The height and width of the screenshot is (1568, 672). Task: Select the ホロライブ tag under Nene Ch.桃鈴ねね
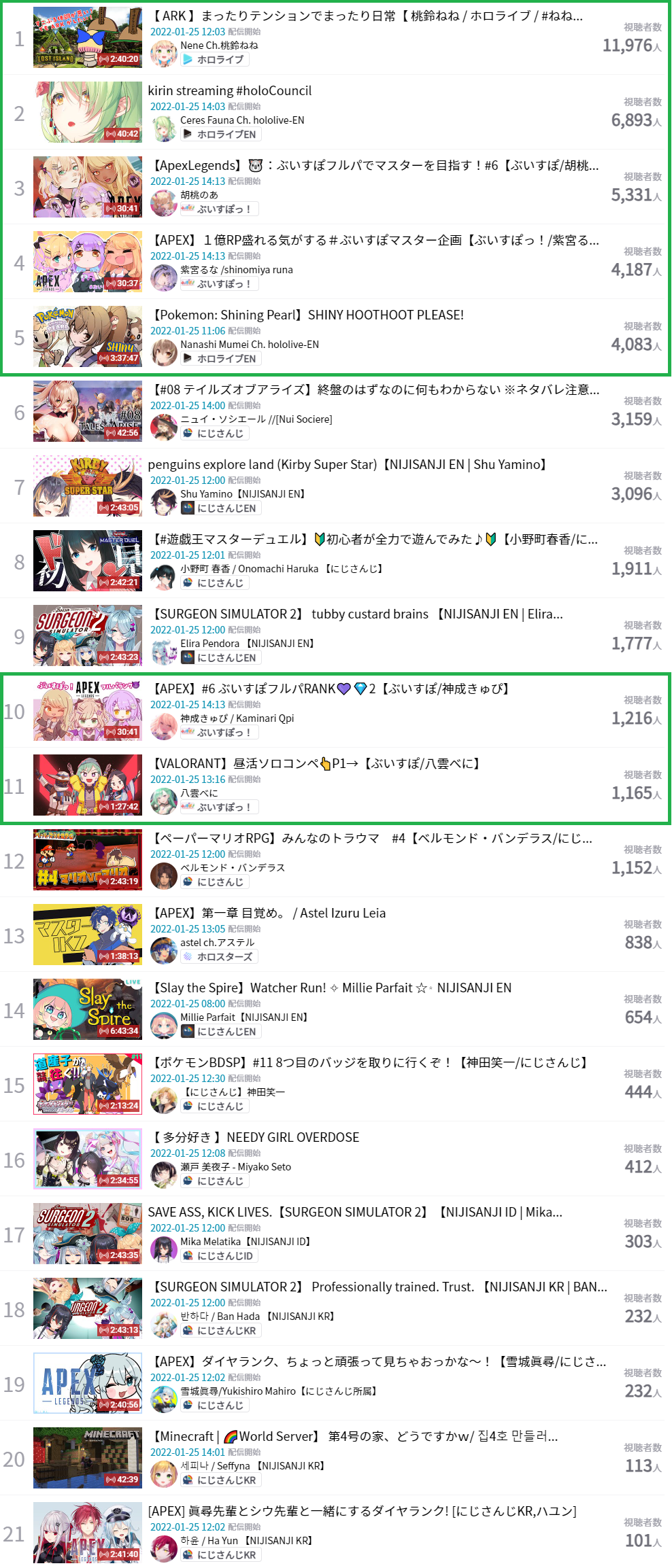coord(215,60)
